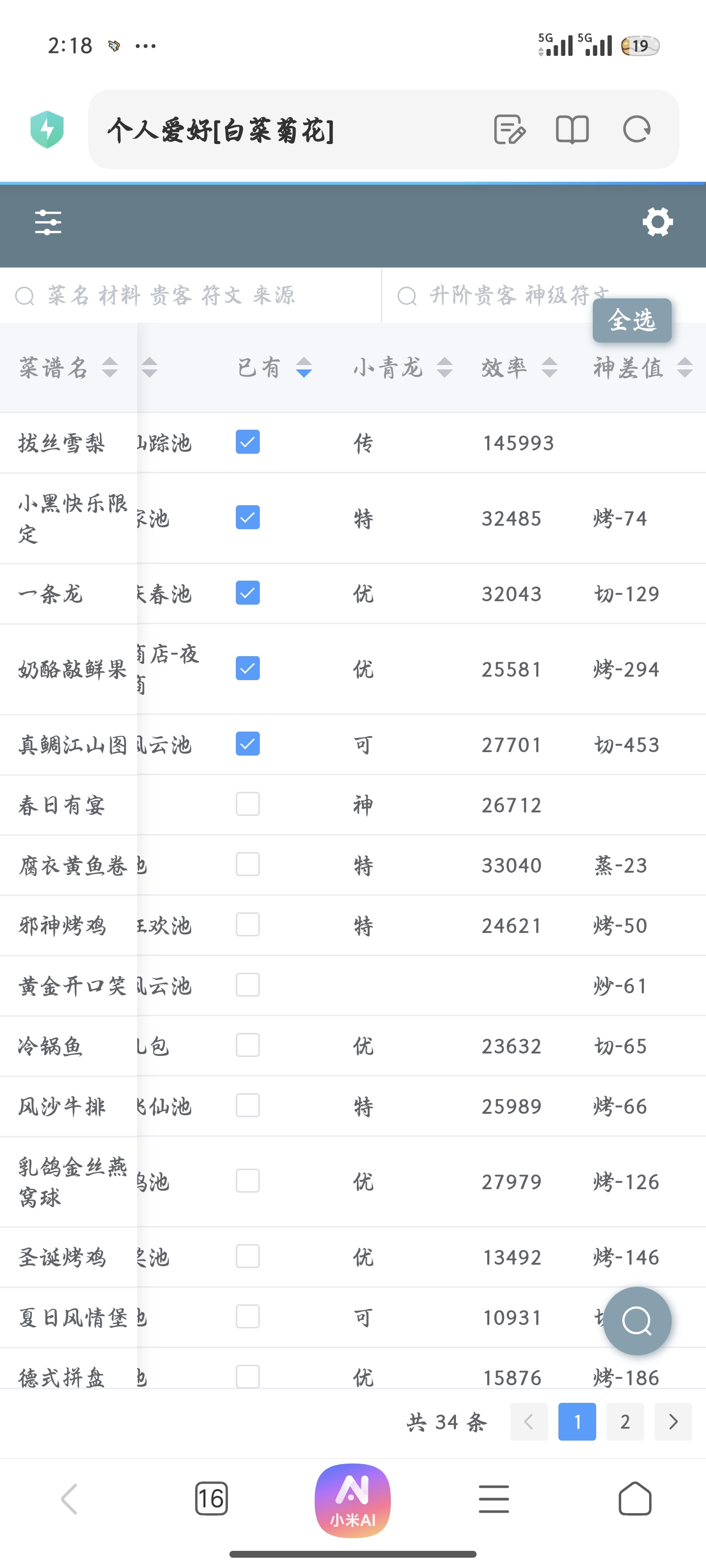Sort by 菜谱名 column
Image resolution: width=706 pixels, height=1568 pixels.
(x=68, y=367)
